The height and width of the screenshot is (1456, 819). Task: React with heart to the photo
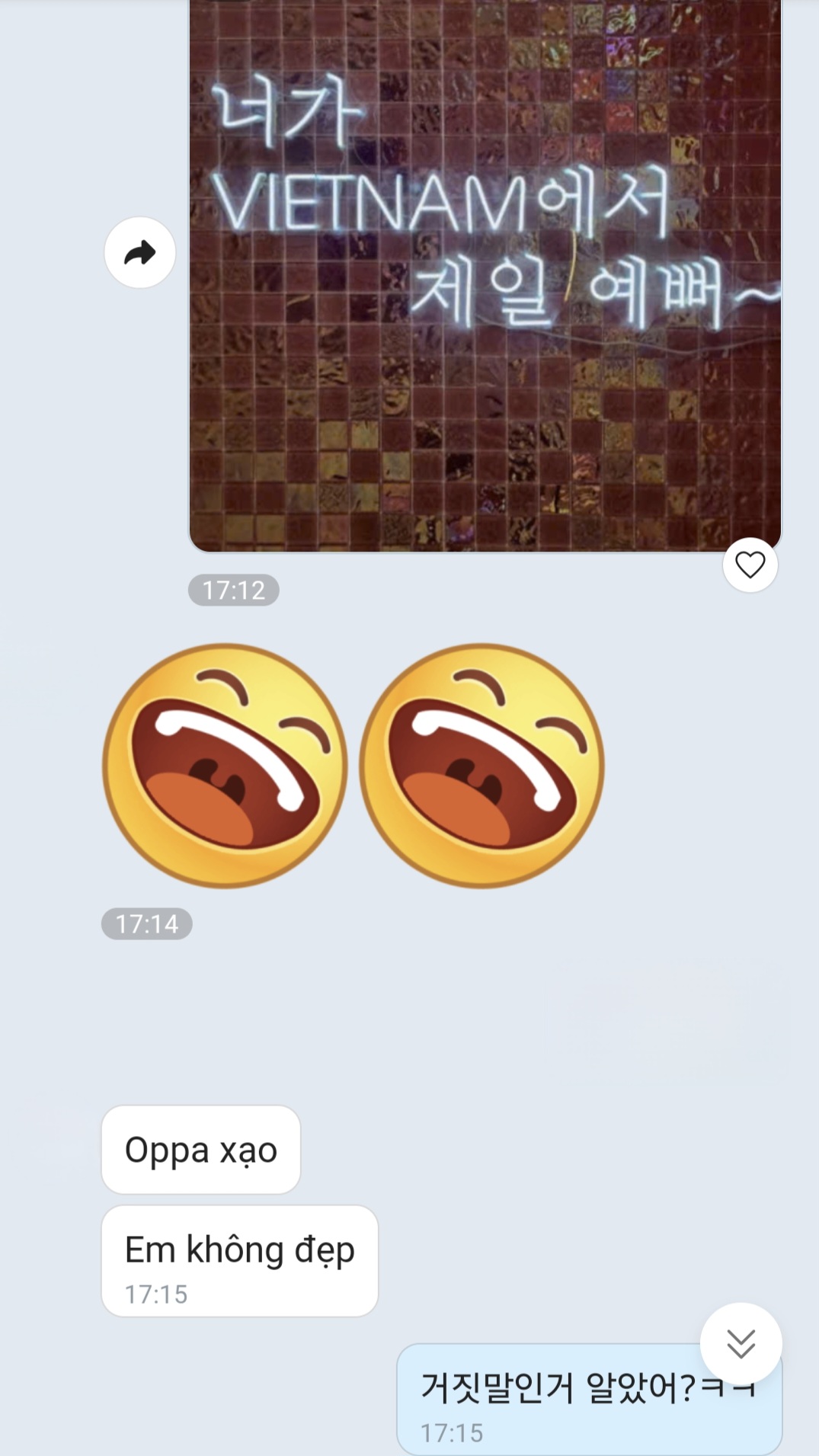pyautogui.click(x=750, y=565)
